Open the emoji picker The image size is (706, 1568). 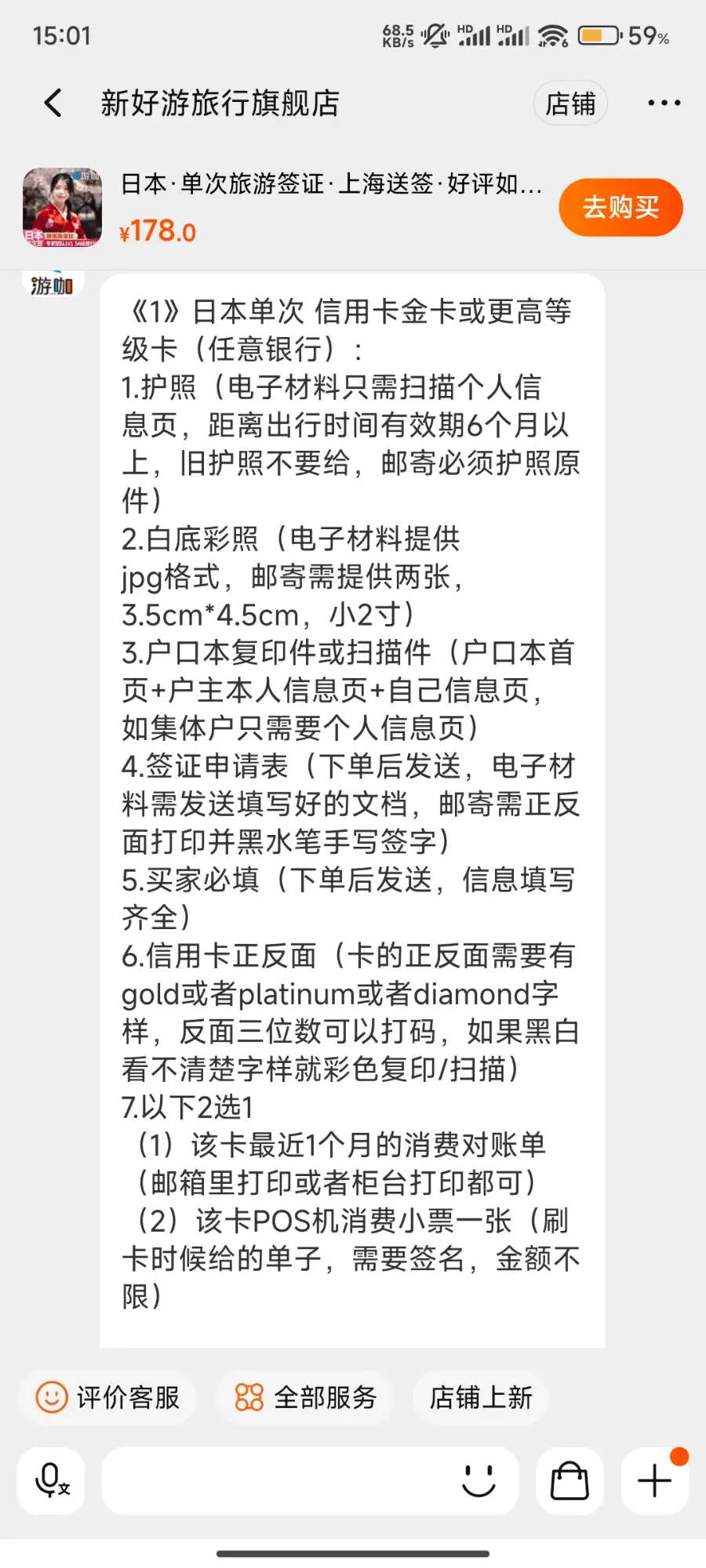click(479, 1481)
